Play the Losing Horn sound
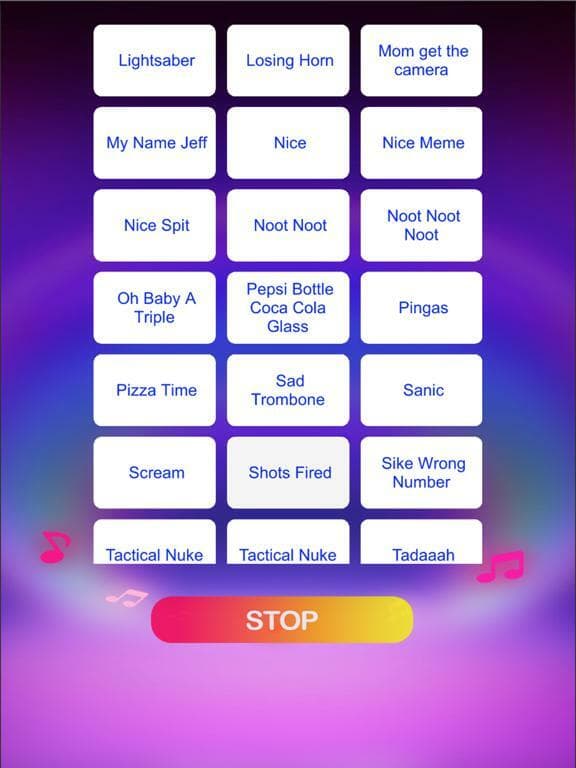The height and width of the screenshot is (768, 576). tap(288, 61)
